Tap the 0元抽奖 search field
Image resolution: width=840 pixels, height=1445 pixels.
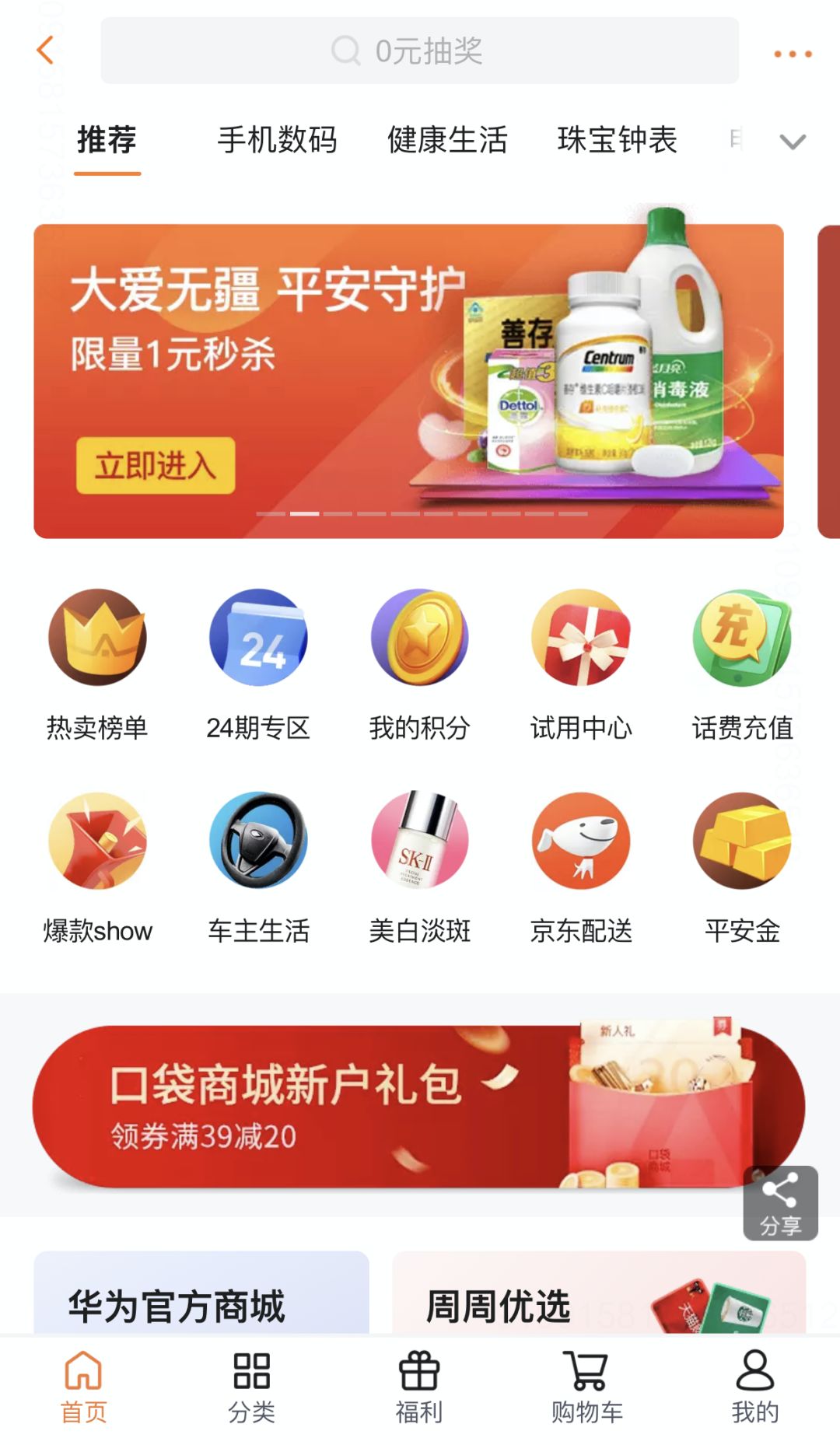pyautogui.click(x=420, y=51)
